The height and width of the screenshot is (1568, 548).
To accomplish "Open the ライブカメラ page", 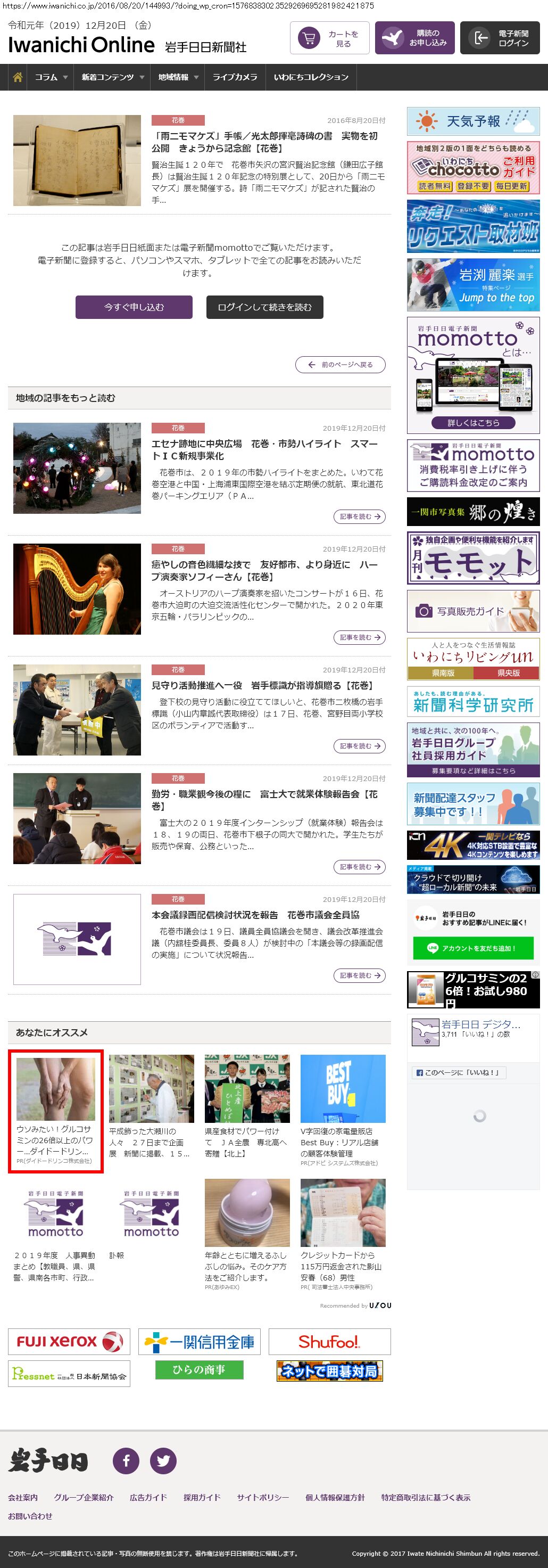I will point(235,77).
